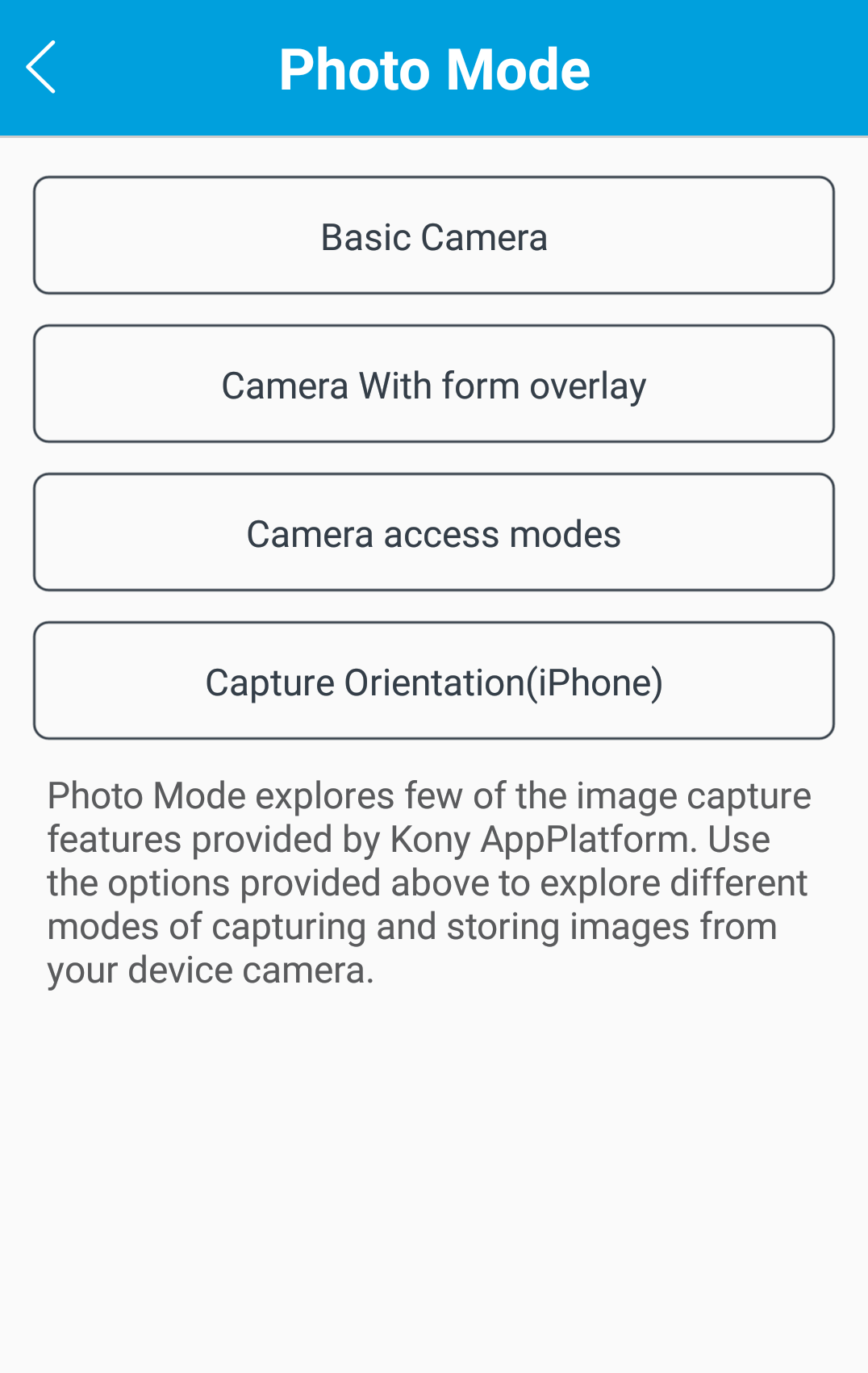The image size is (868, 1373).
Task: Select Camera With form overlay
Action: (x=434, y=384)
